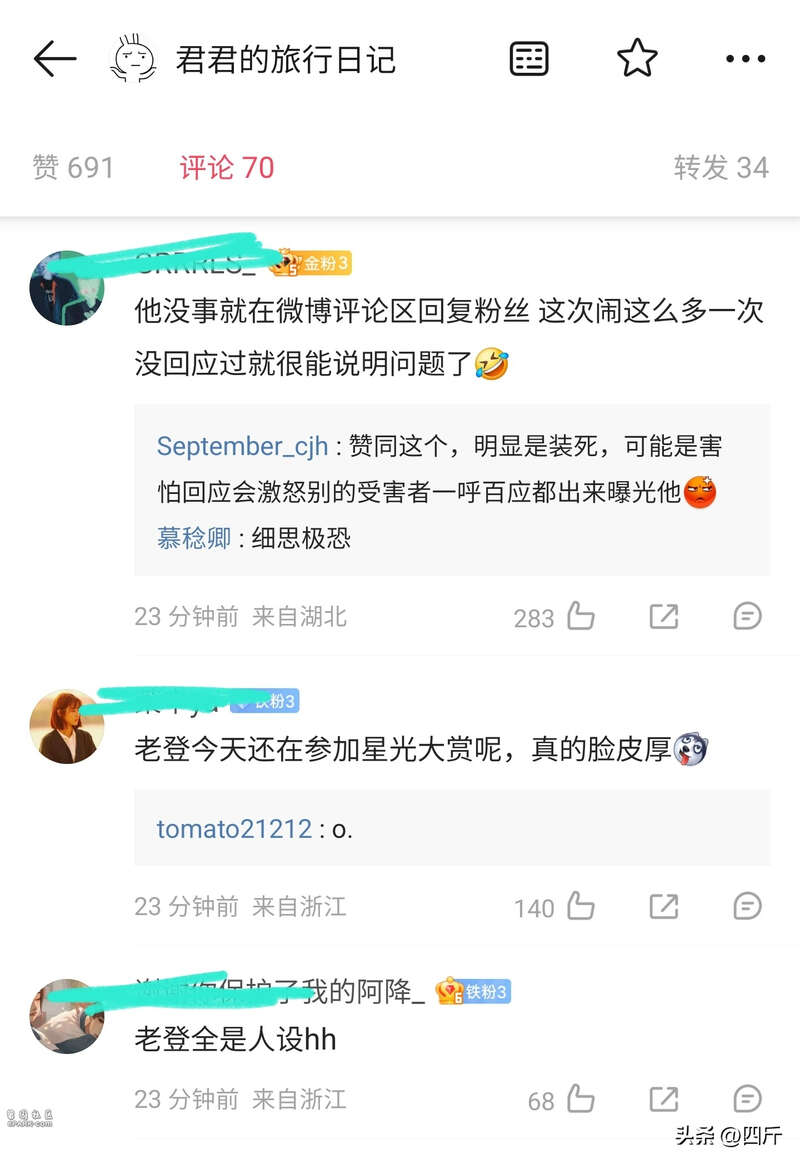Like the 老登全是人设hh comment

point(581,1099)
